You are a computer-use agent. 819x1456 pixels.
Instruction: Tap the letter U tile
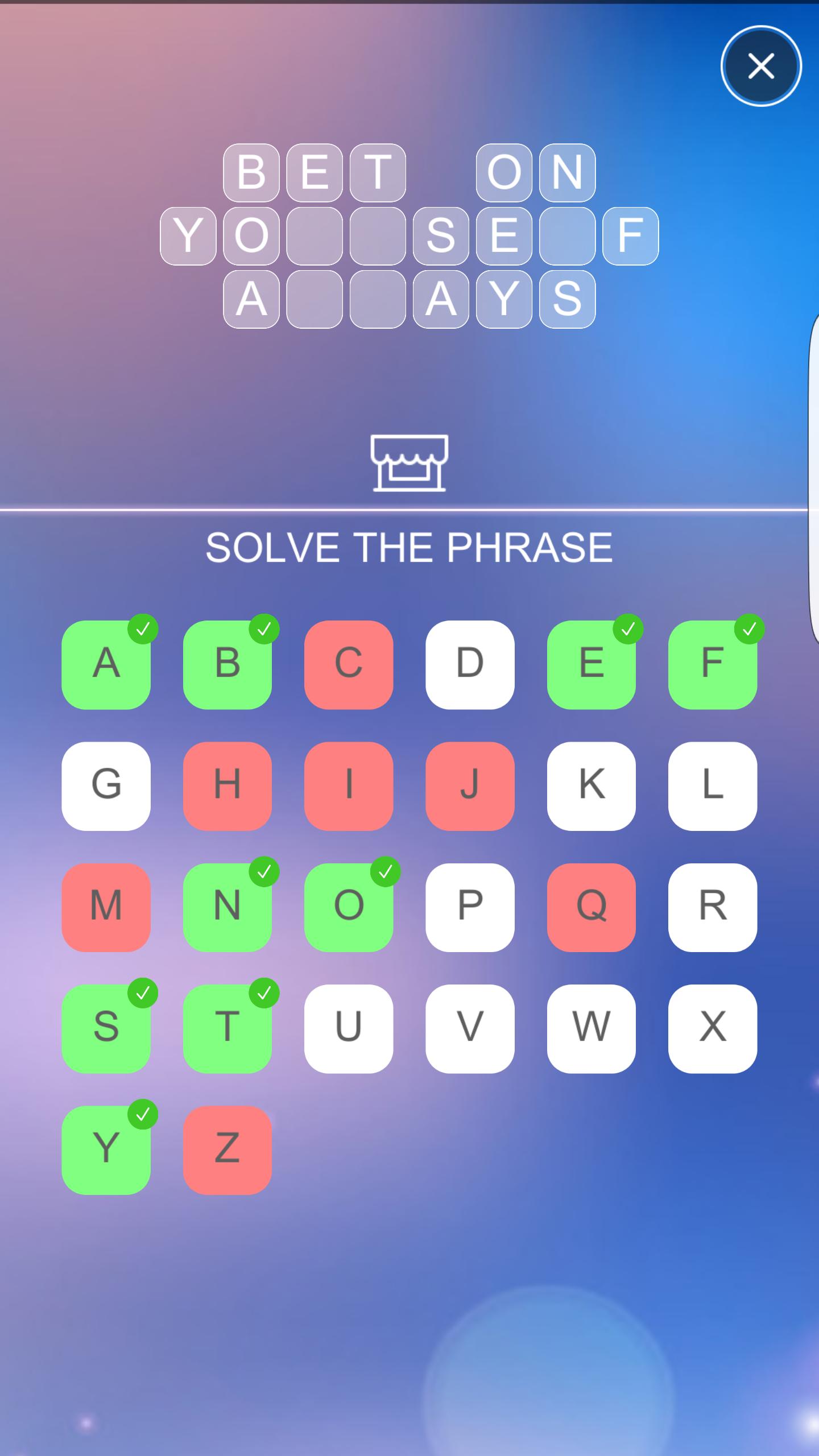tap(348, 1028)
